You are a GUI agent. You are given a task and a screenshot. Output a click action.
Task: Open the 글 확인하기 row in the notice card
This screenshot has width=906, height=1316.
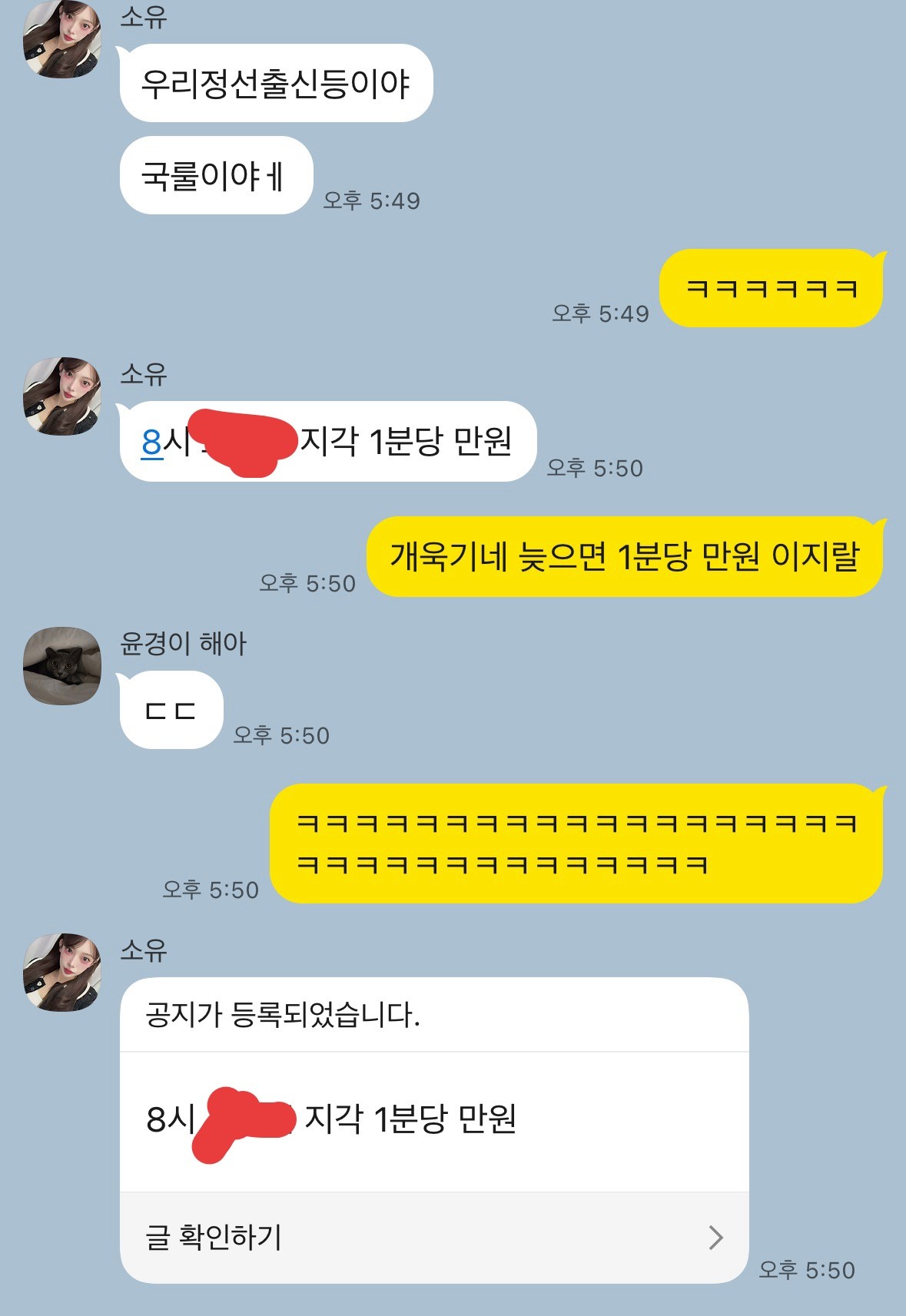(434, 1237)
